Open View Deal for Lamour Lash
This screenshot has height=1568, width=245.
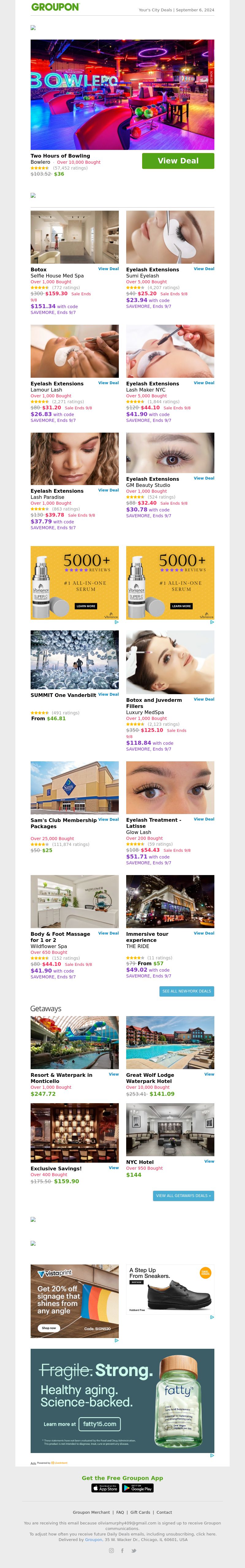coord(108,383)
